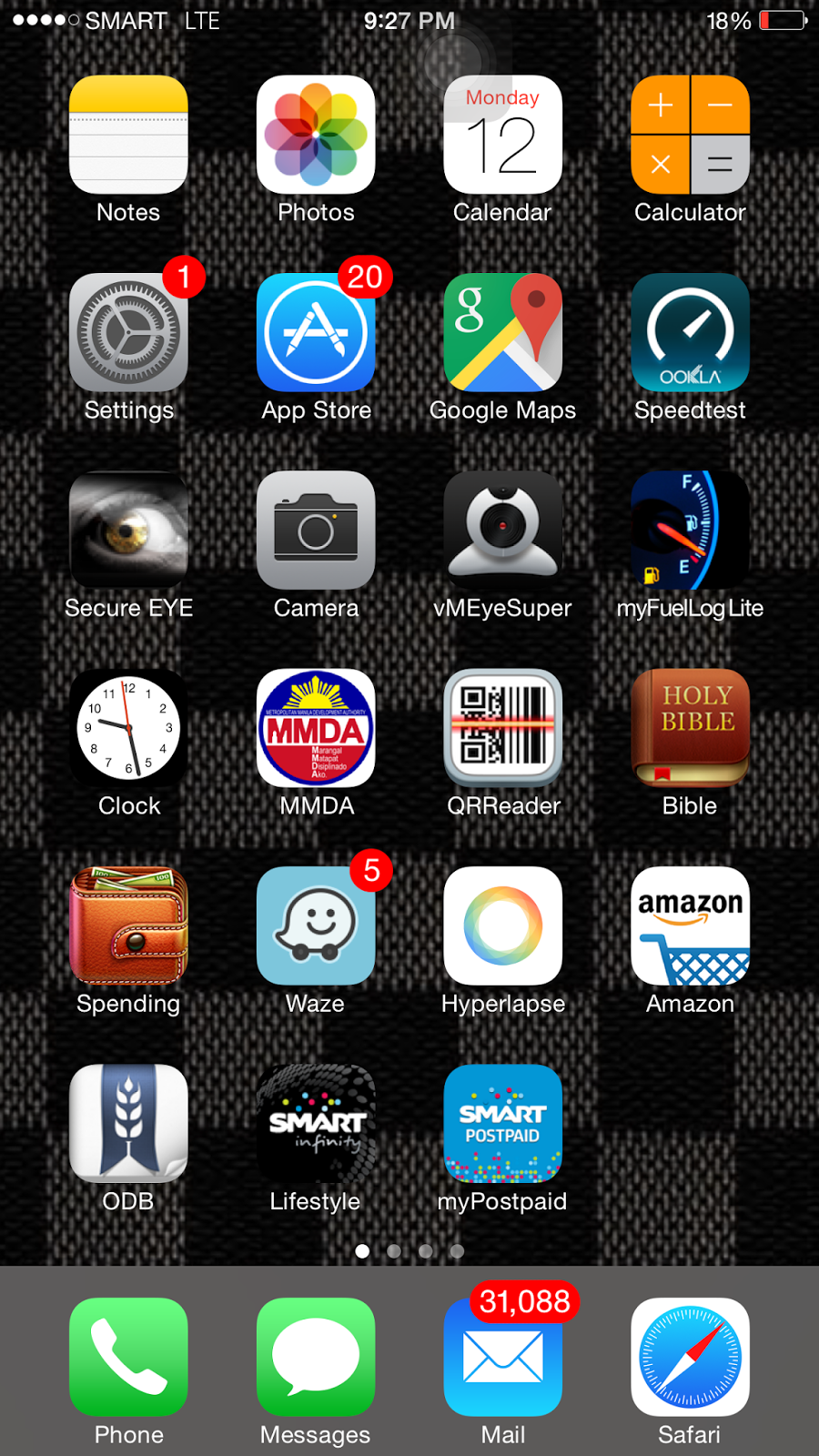Open Waze with 5 notifications
Screen dimensions: 819x1456
pos(316,926)
